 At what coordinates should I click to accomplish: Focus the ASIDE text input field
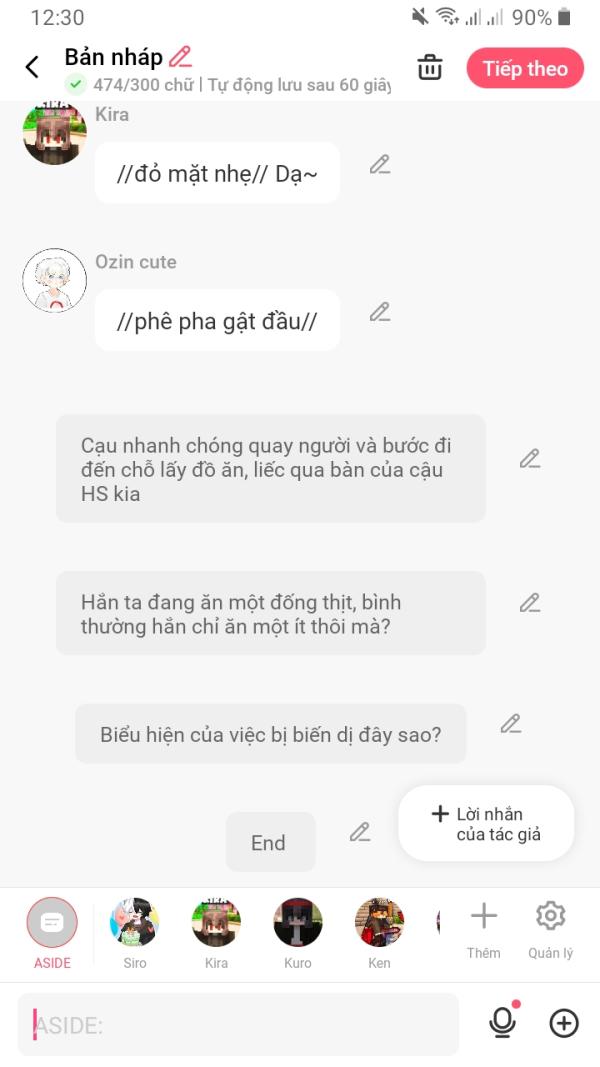(238, 1025)
